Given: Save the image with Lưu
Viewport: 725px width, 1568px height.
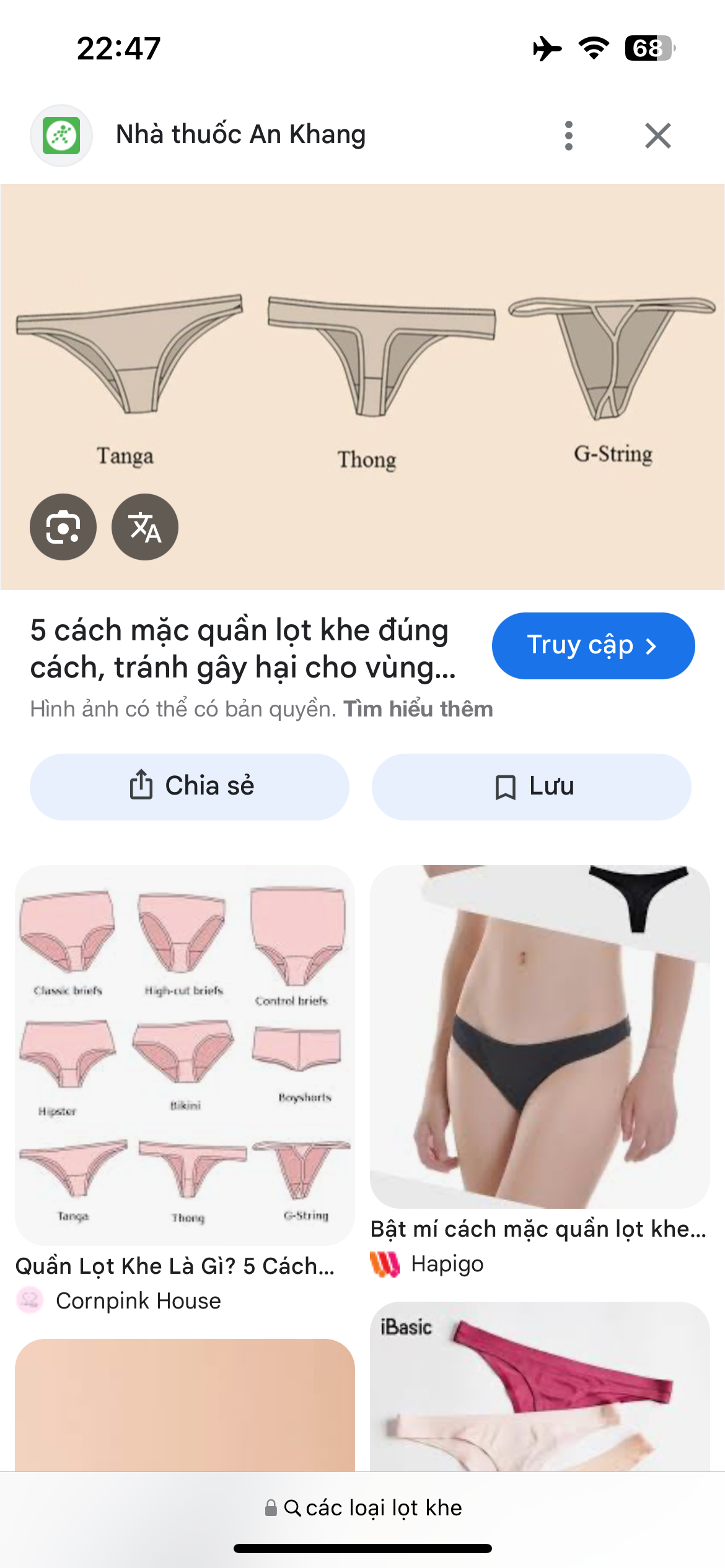Looking at the screenshot, I should [x=532, y=786].
